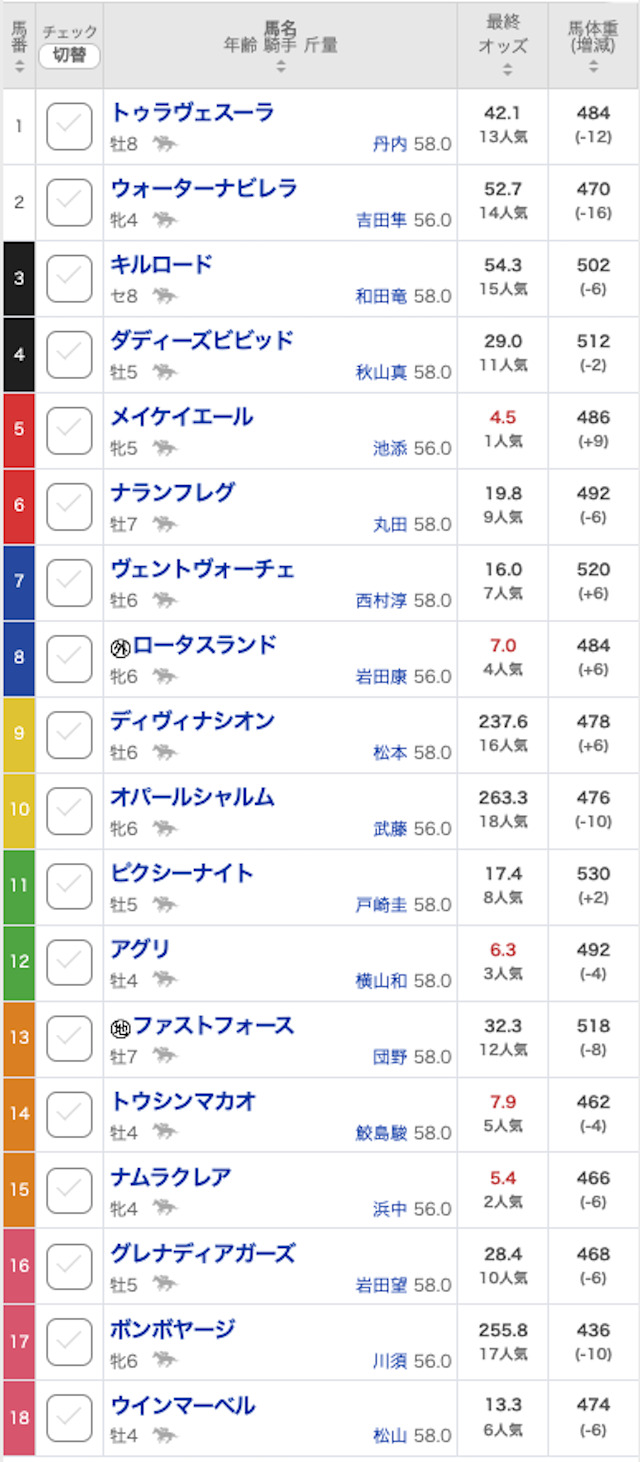Open トウシンマカオ horse page
The height and width of the screenshot is (1462, 640).
pos(183,1101)
